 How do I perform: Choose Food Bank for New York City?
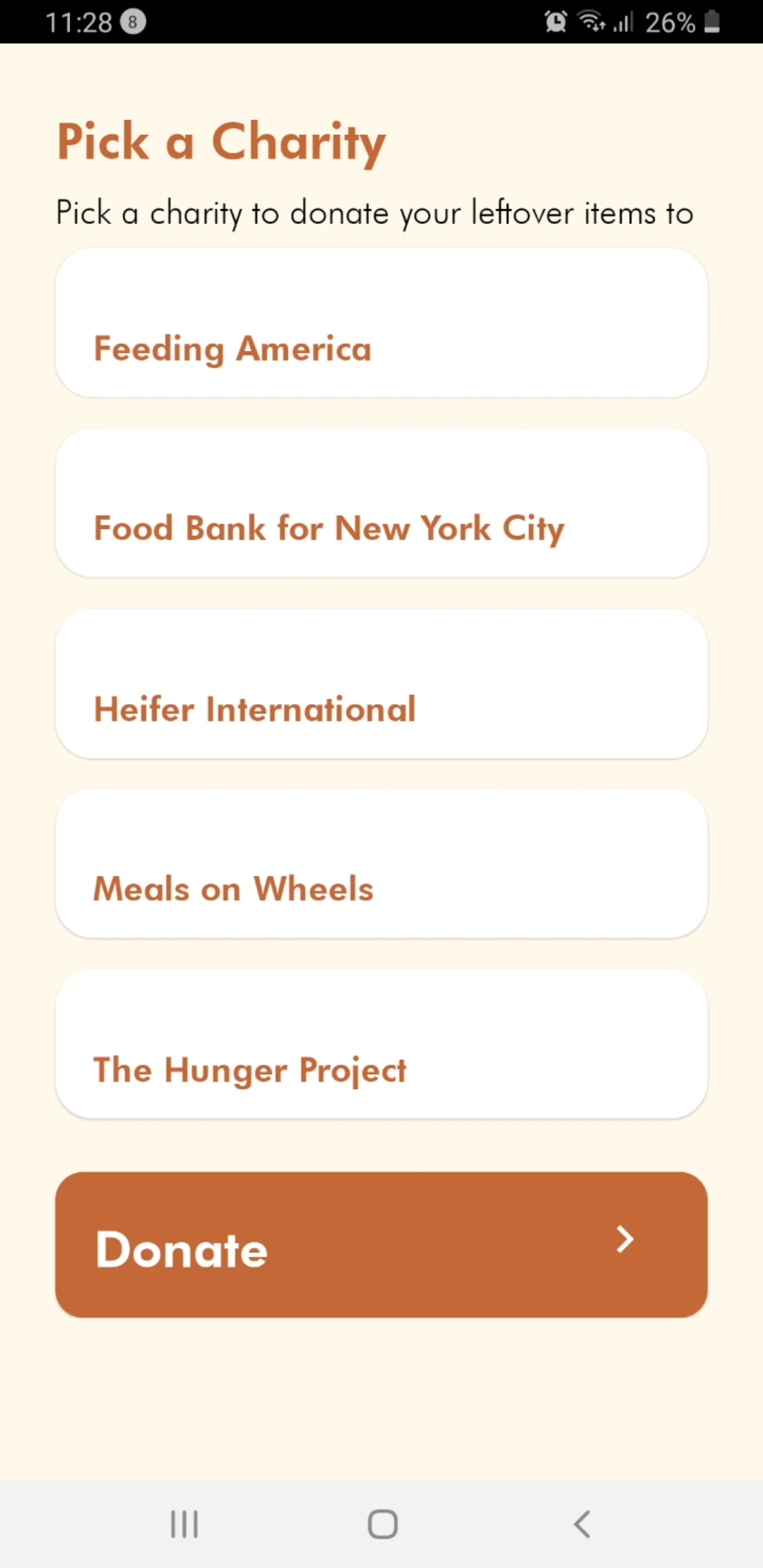381,504
